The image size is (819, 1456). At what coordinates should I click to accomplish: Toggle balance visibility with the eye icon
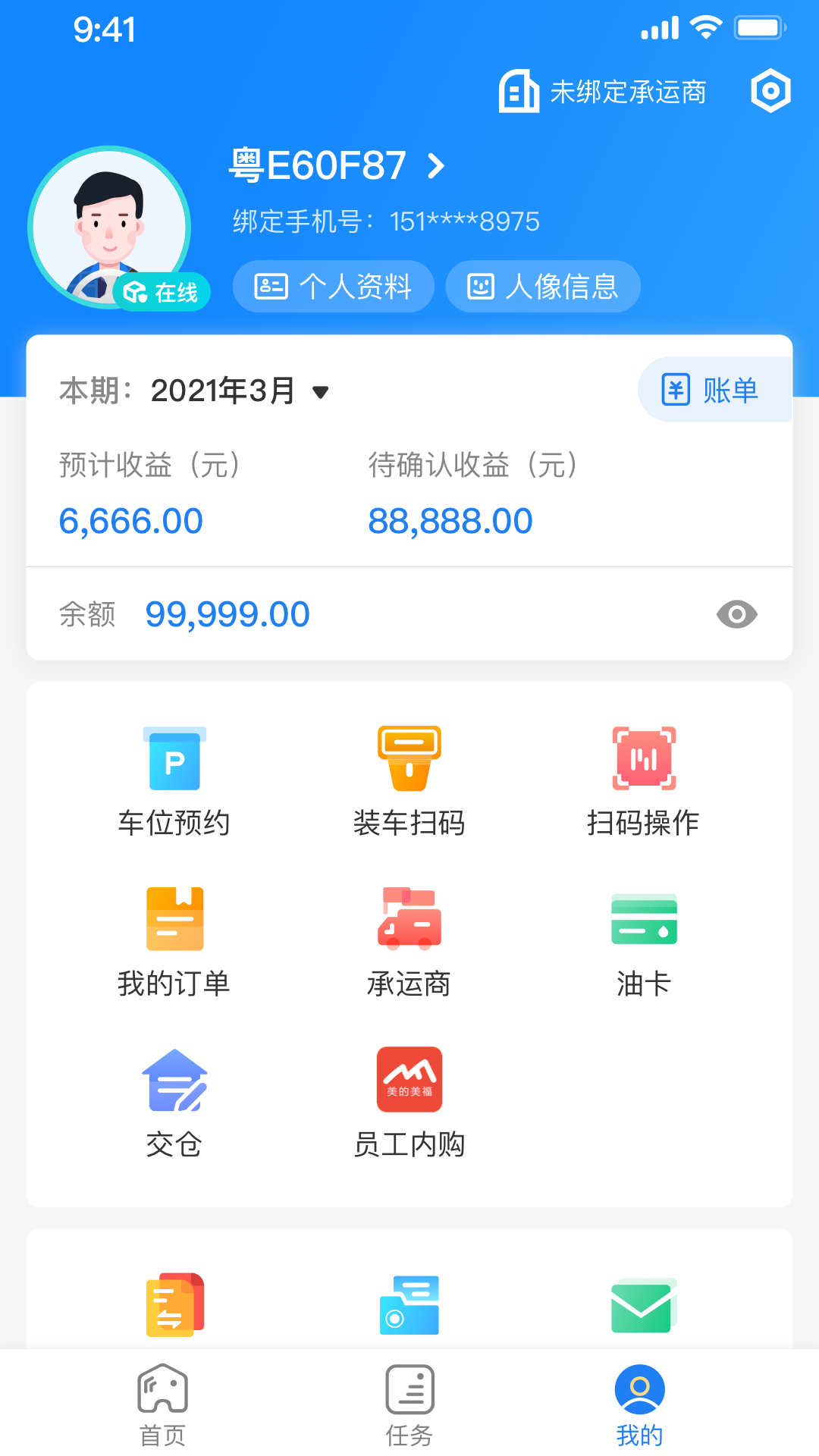coord(736,614)
